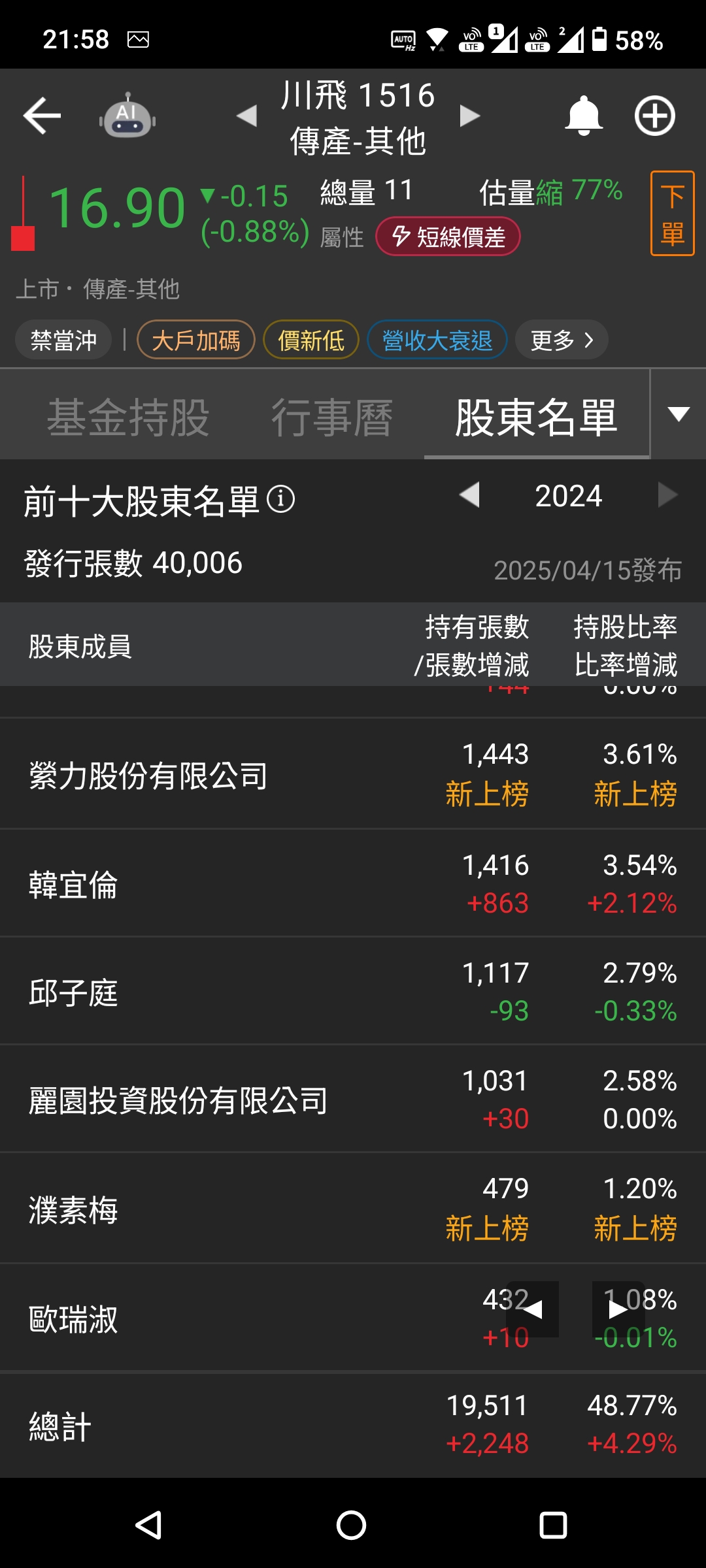The image size is (706, 1568).
Task: Switch to the 基金持股 tab
Action: [x=128, y=417]
